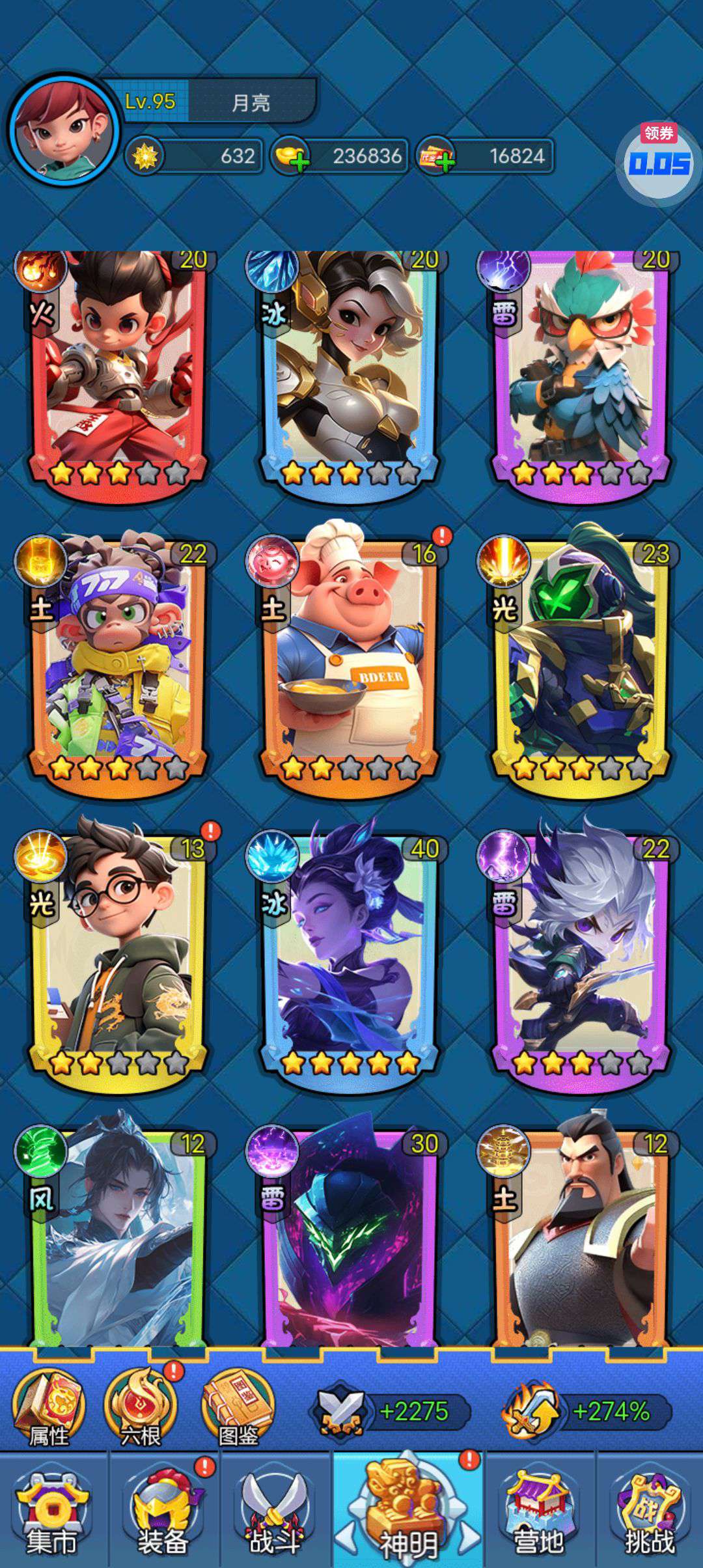Select the level 23 light masked warrior
The height and width of the screenshot is (1568, 703).
pos(581,658)
